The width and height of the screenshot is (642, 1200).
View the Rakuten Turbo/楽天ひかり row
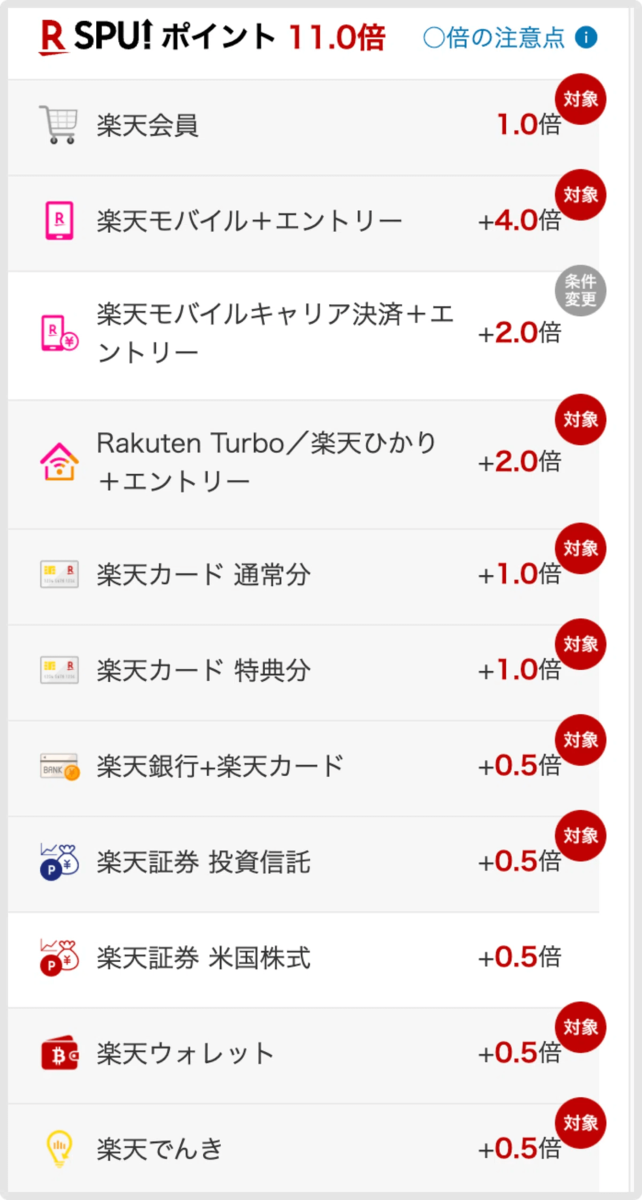pyautogui.click(x=304, y=465)
